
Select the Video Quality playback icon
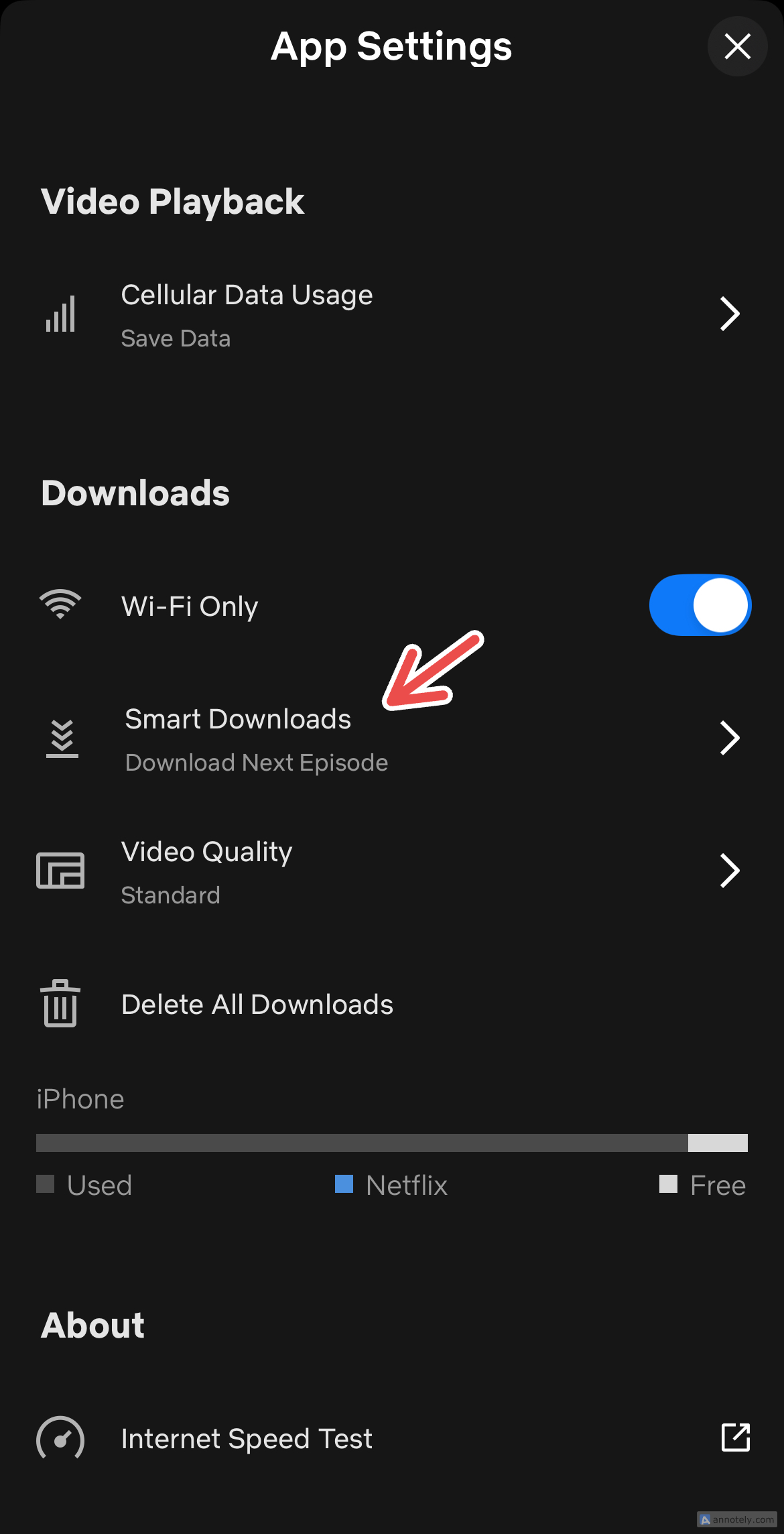60,870
